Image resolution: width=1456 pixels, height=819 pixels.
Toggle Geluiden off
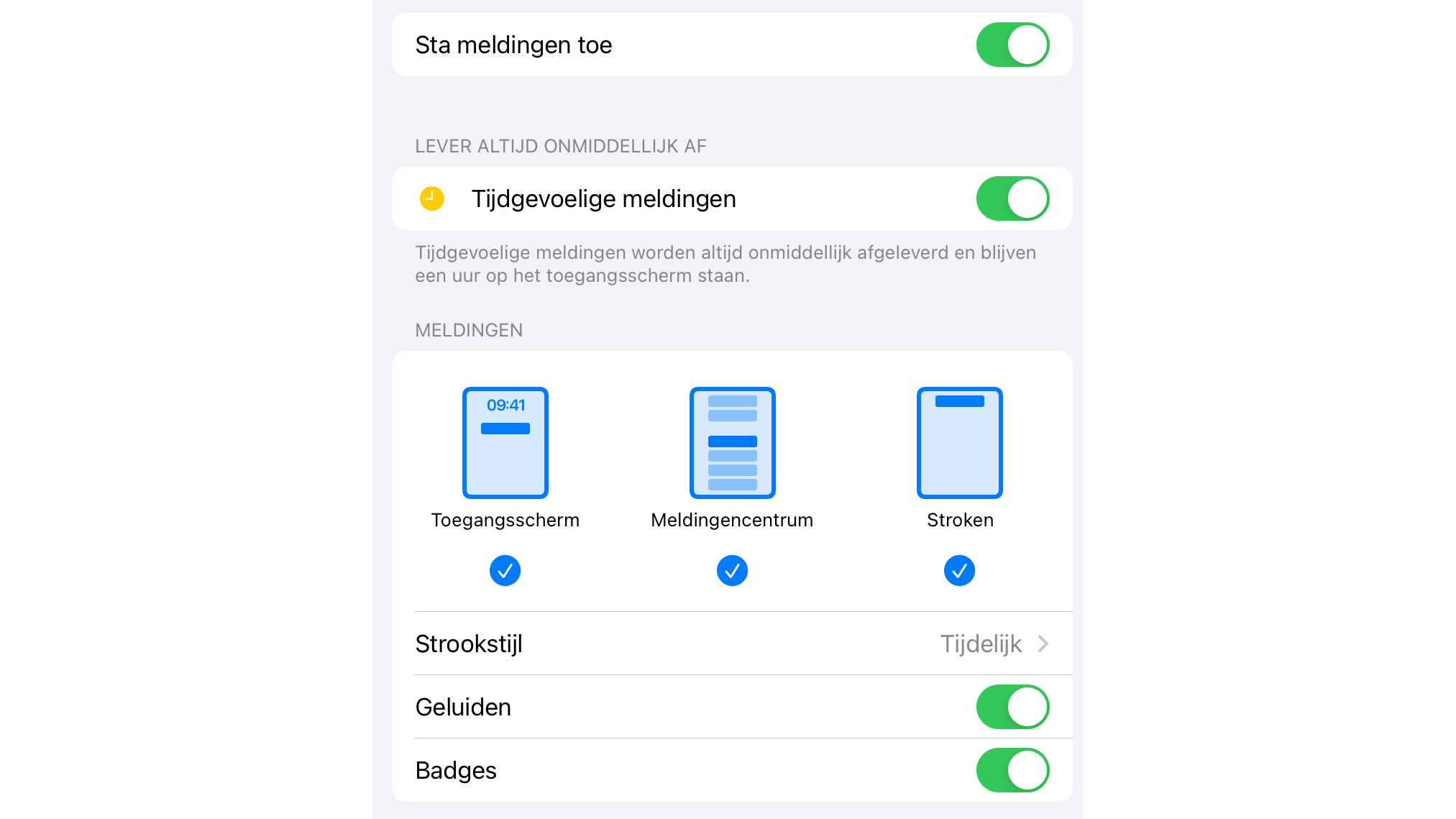(x=1012, y=707)
